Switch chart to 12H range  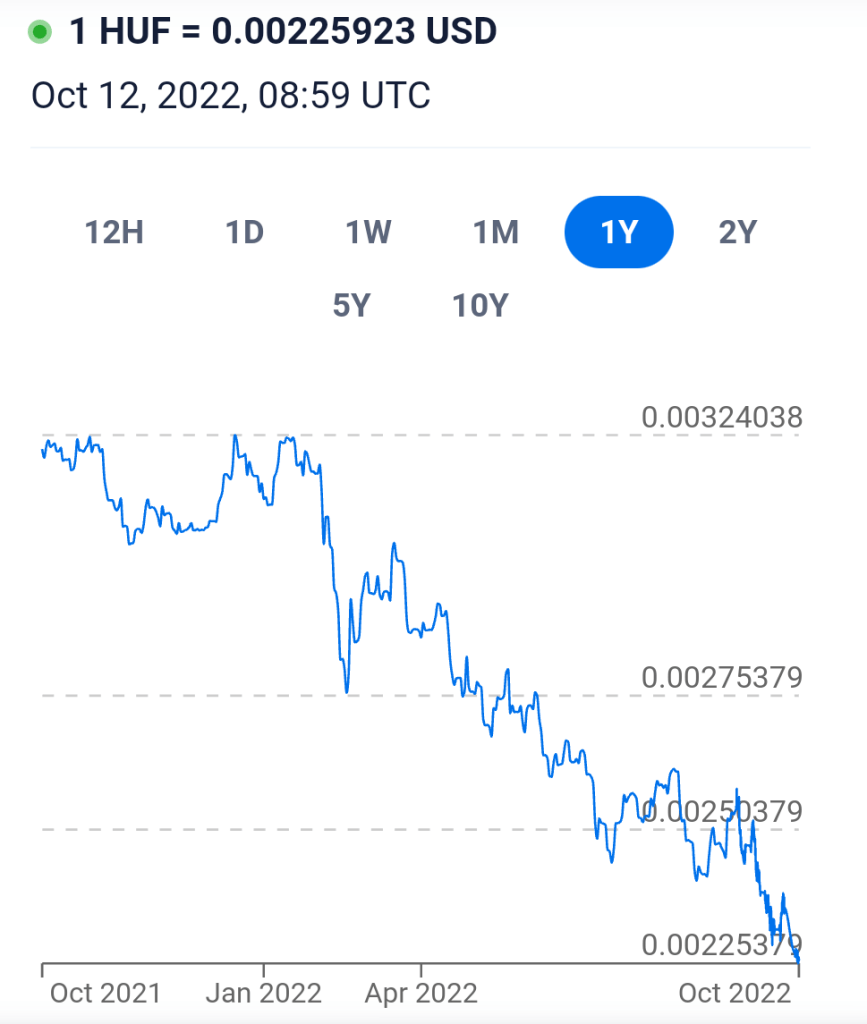click(x=115, y=232)
